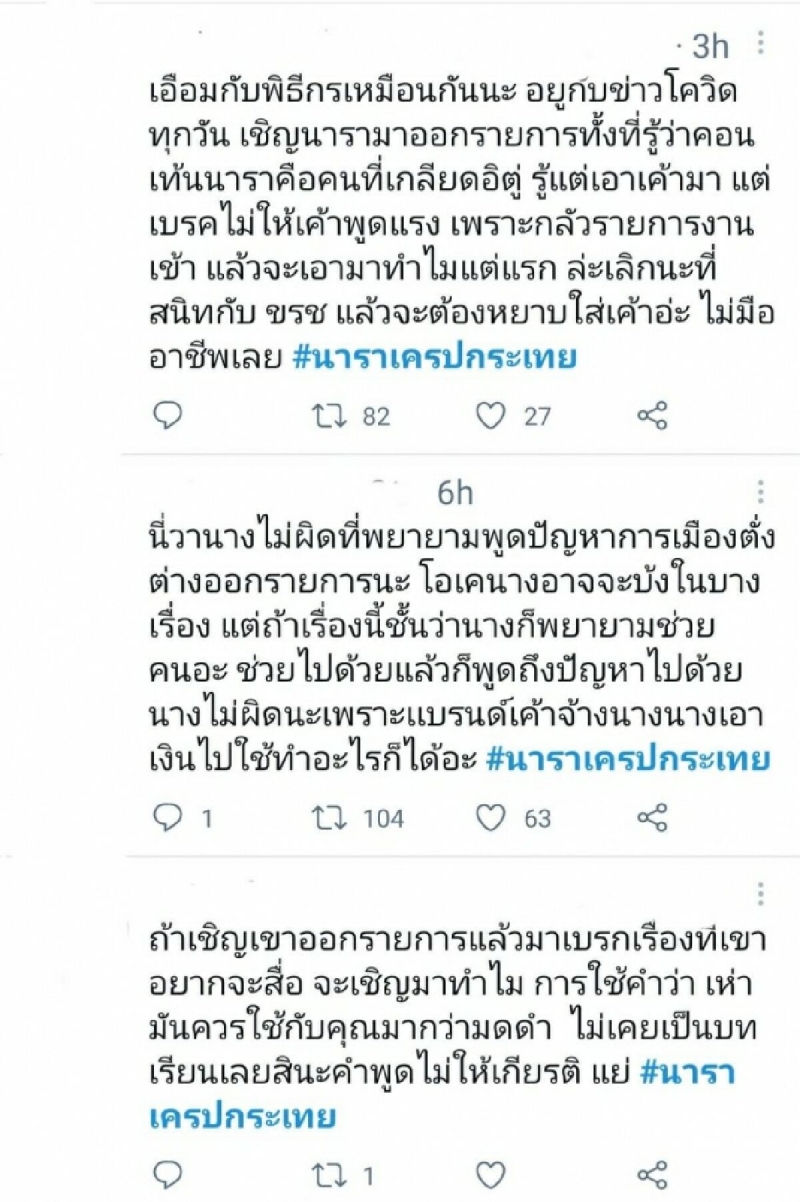The width and height of the screenshot is (800, 1202).
Task: Open the reply thread with 1 reply
Action: (x=168, y=818)
